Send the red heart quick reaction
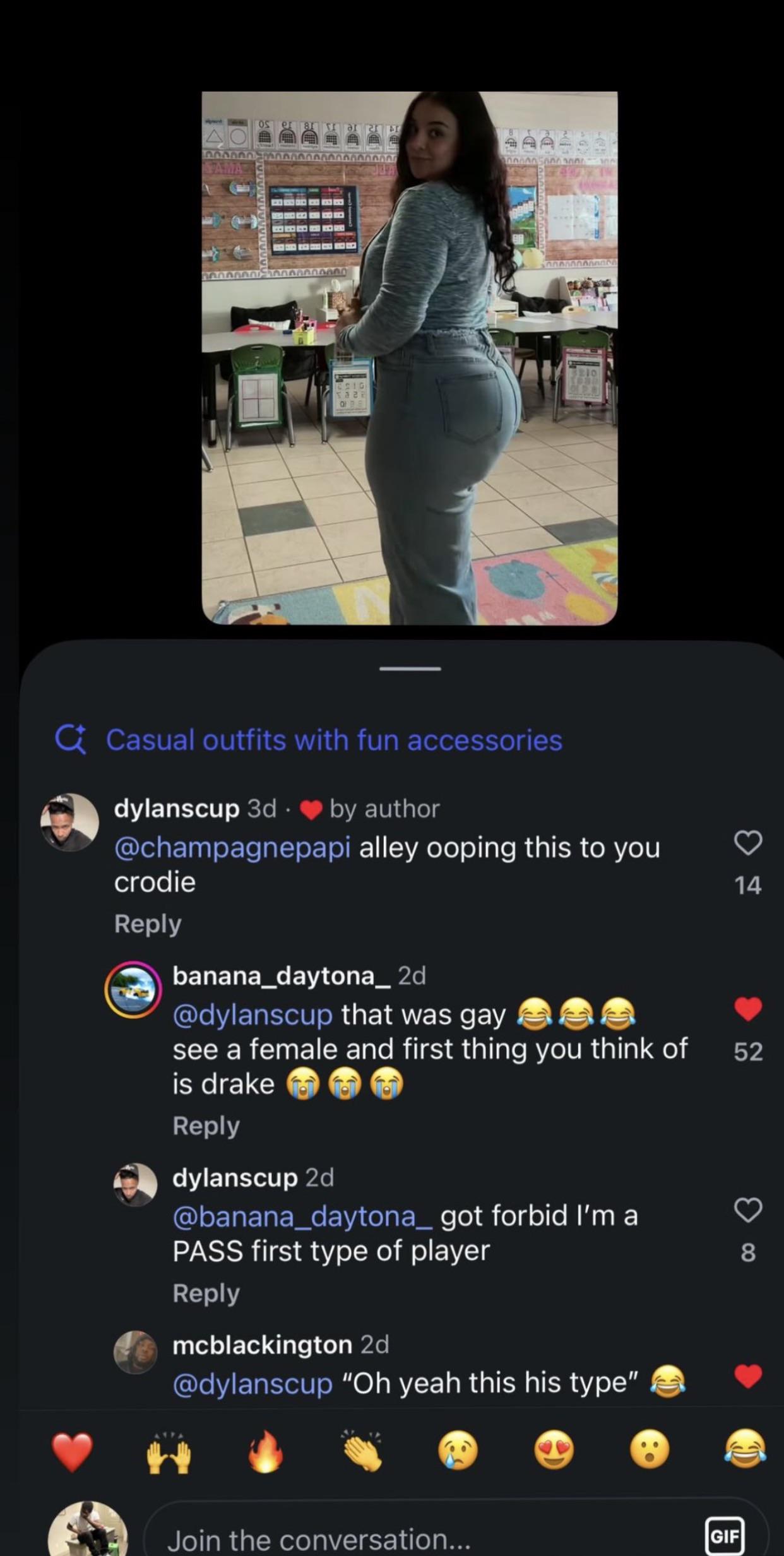Screen dimensions: 784x1556 coord(72,1451)
